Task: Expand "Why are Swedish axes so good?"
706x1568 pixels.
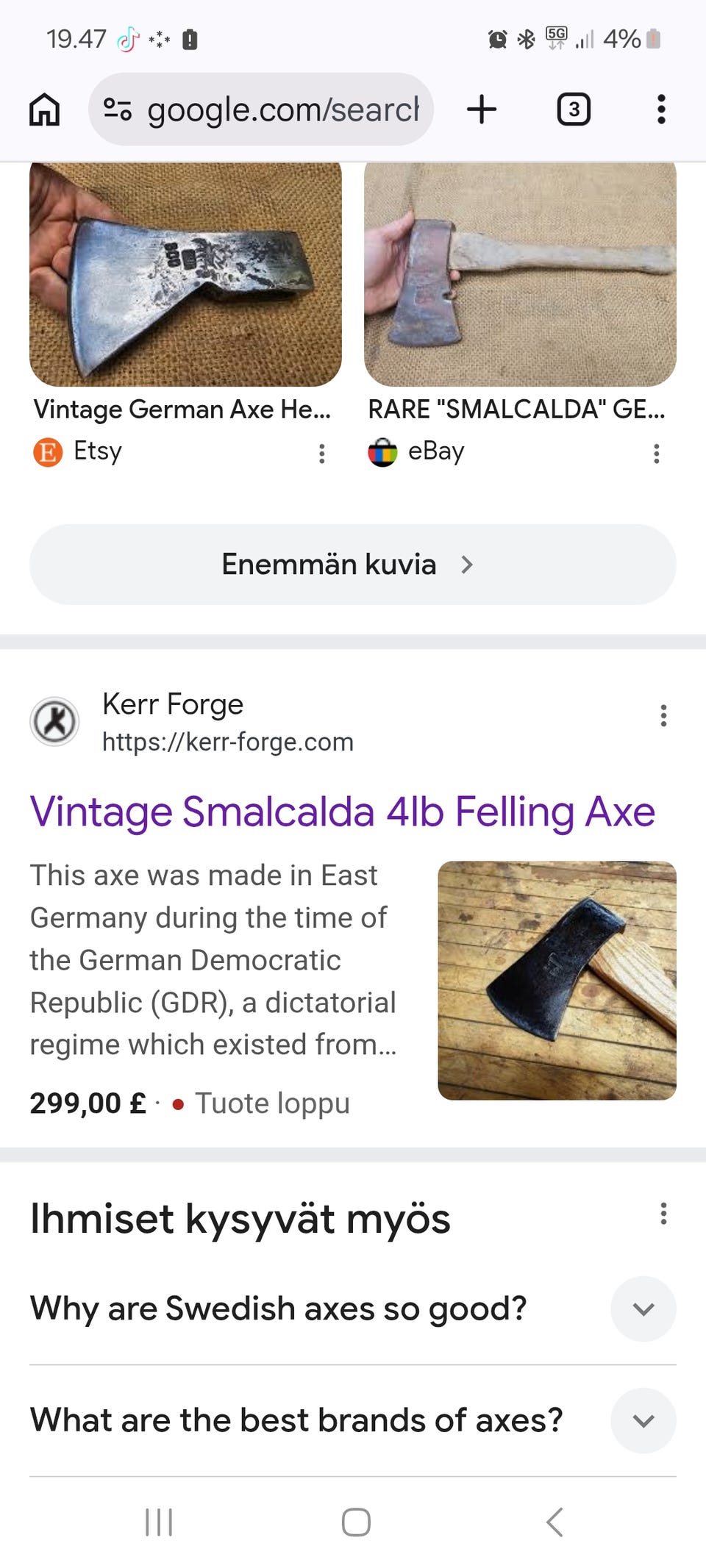Action: pos(643,1309)
